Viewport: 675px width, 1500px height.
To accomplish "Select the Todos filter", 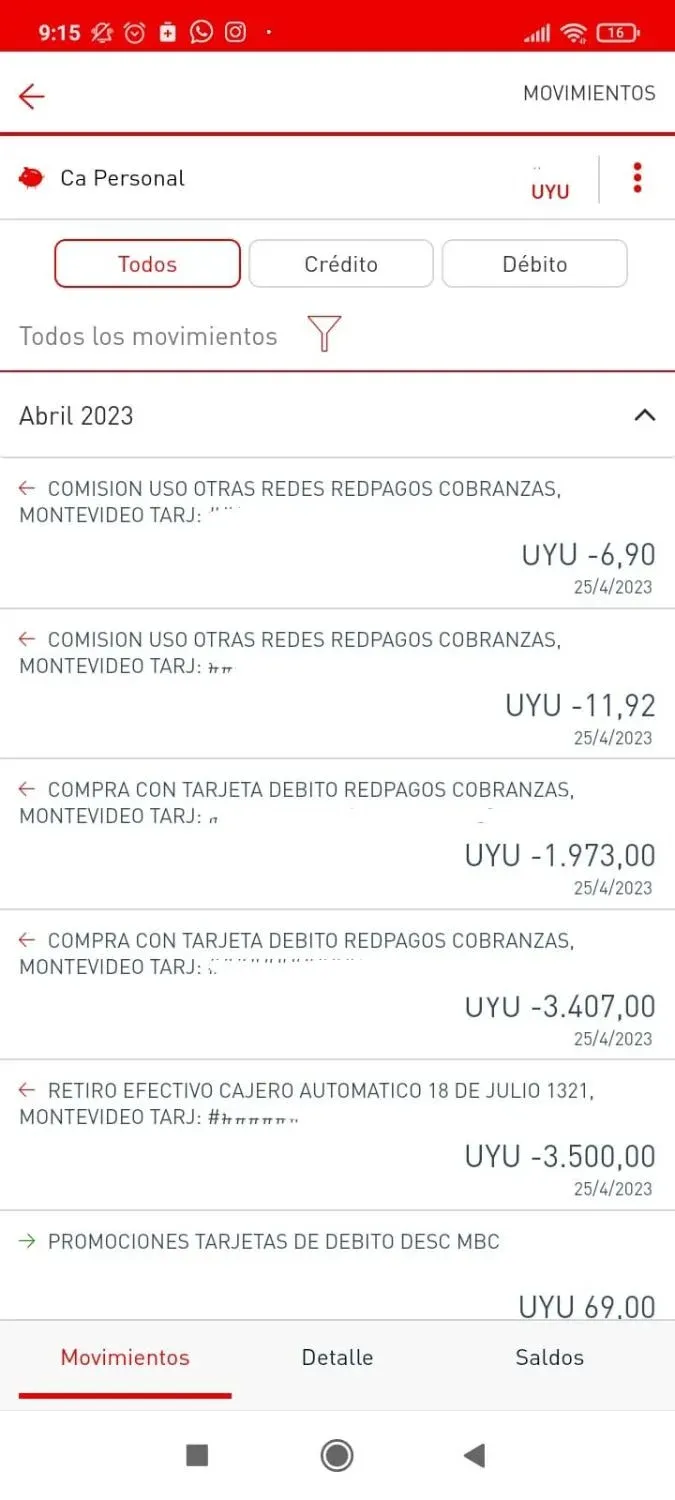I will (x=147, y=264).
